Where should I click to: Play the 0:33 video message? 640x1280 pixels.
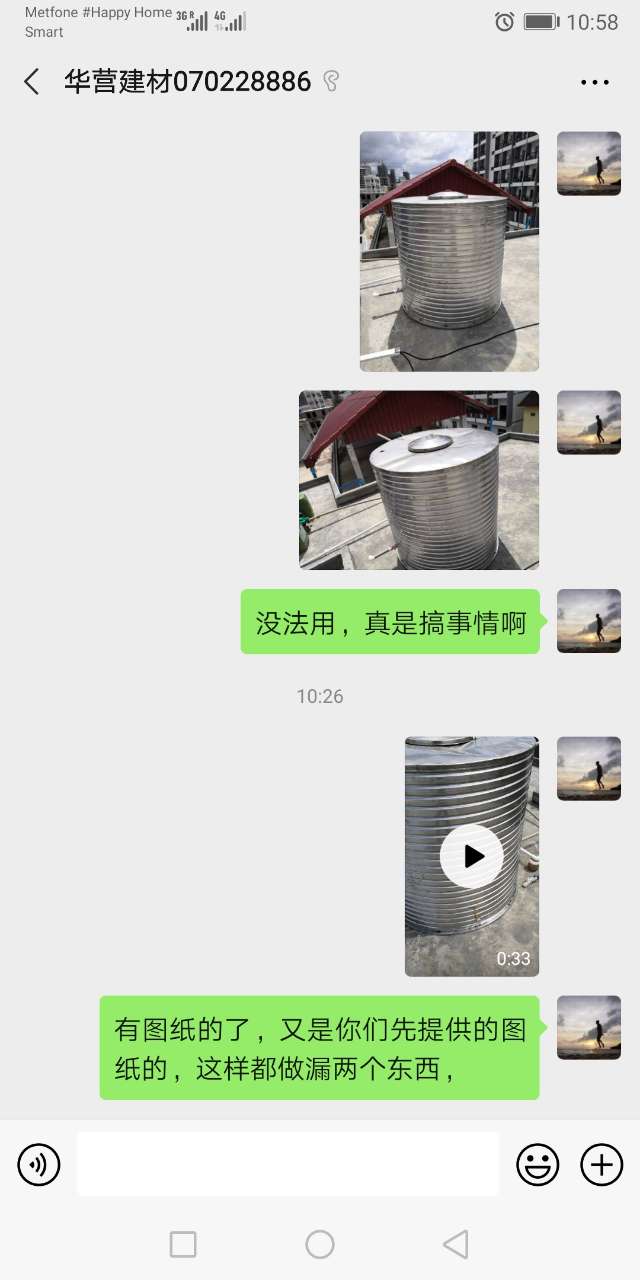471,856
